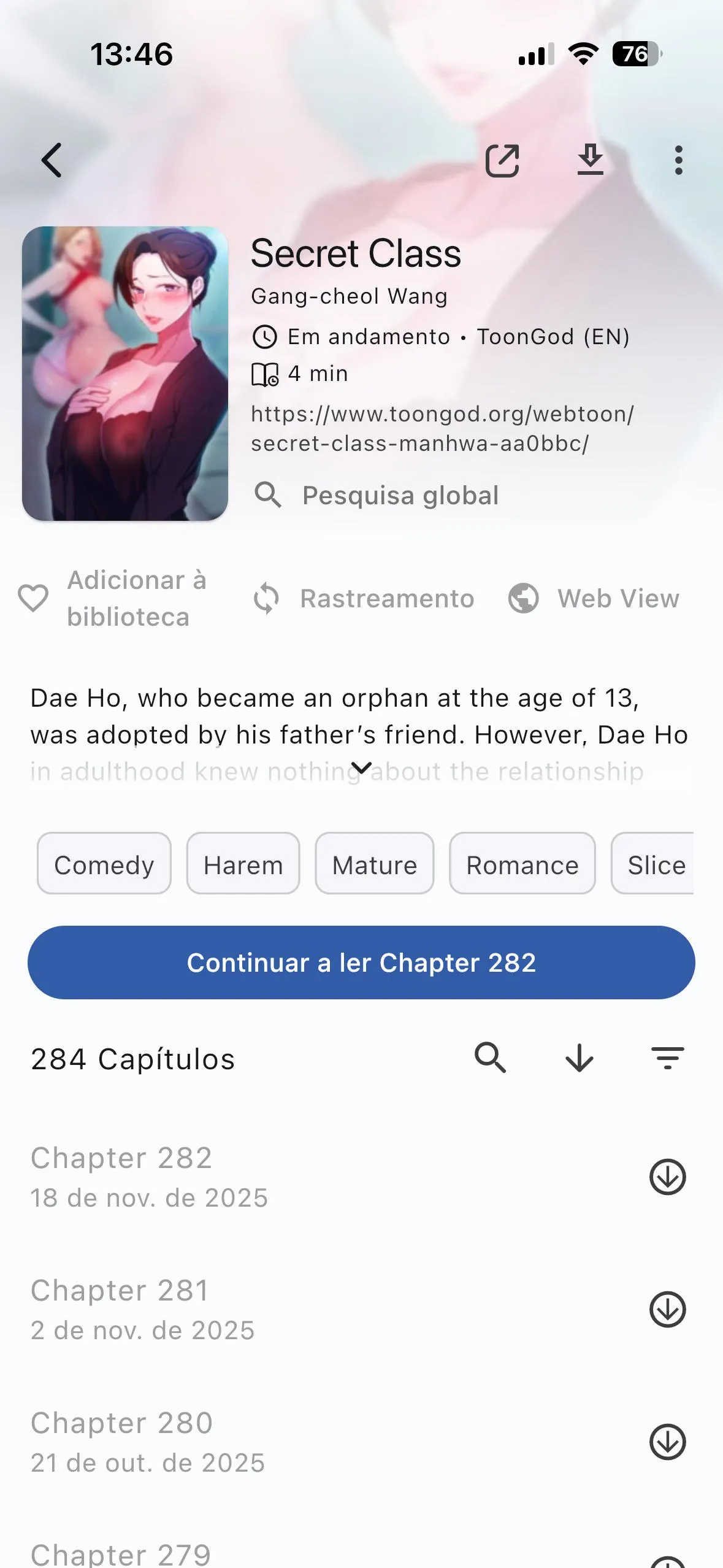Select the Mature genre chip
The height and width of the screenshot is (1568, 723).
tap(374, 864)
